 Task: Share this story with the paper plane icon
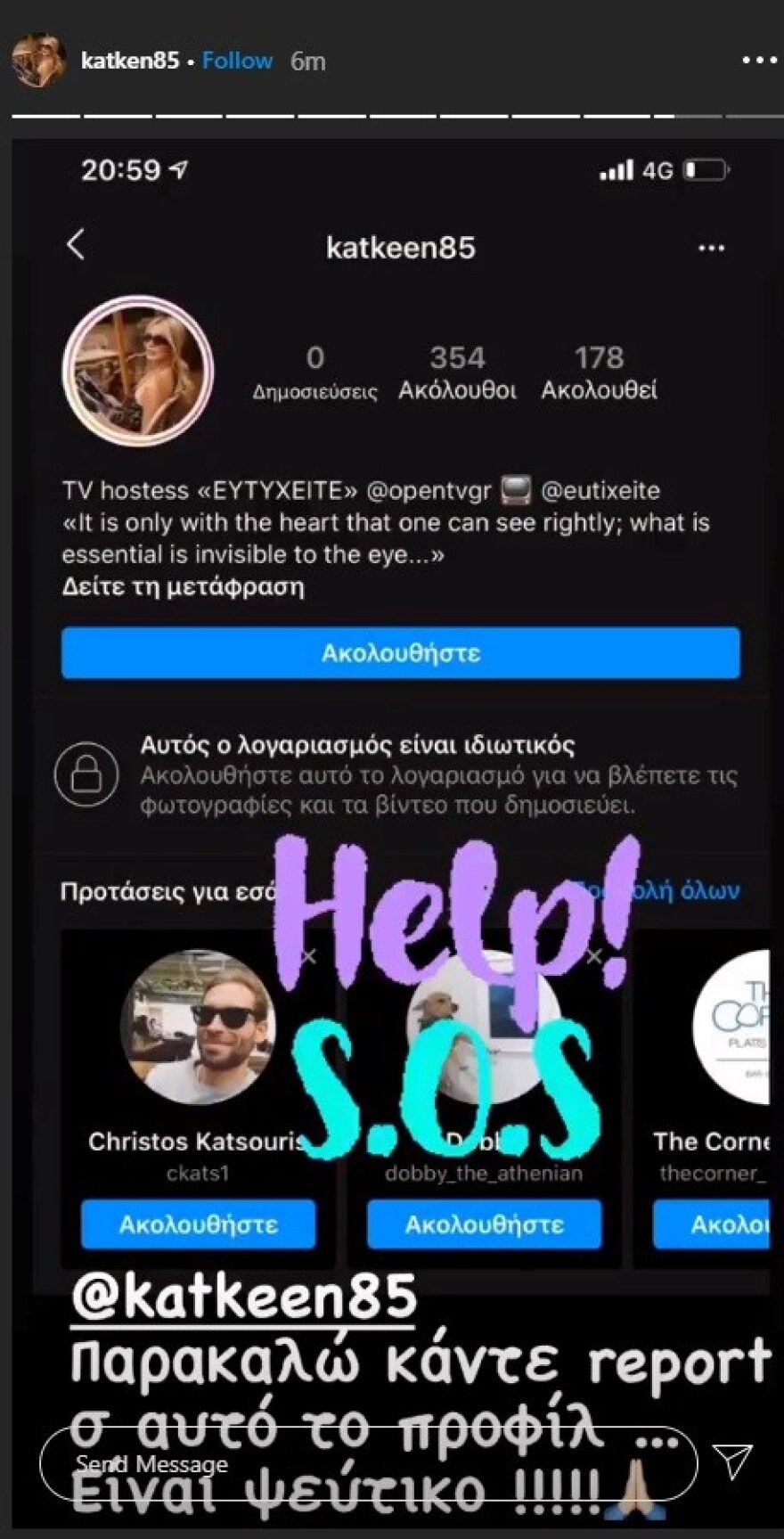pos(733,1462)
